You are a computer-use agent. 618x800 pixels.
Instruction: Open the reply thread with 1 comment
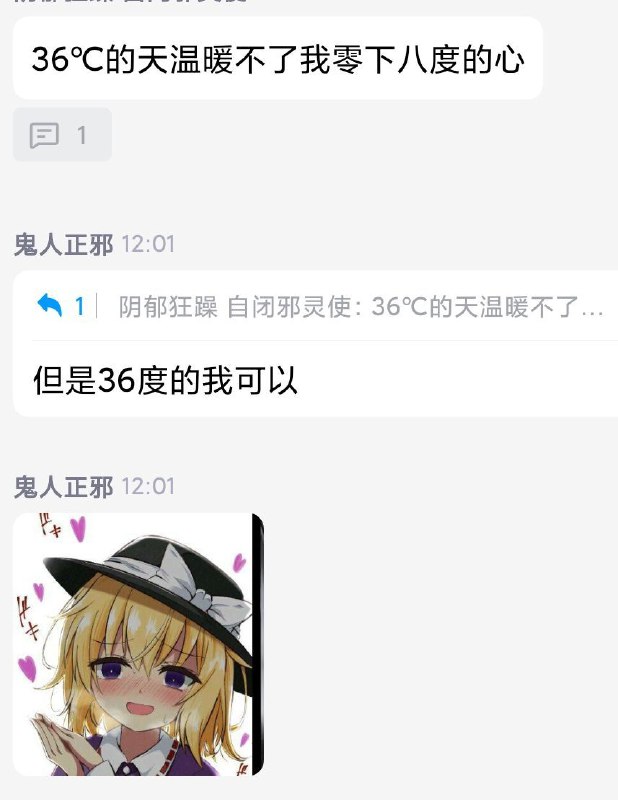point(61,135)
